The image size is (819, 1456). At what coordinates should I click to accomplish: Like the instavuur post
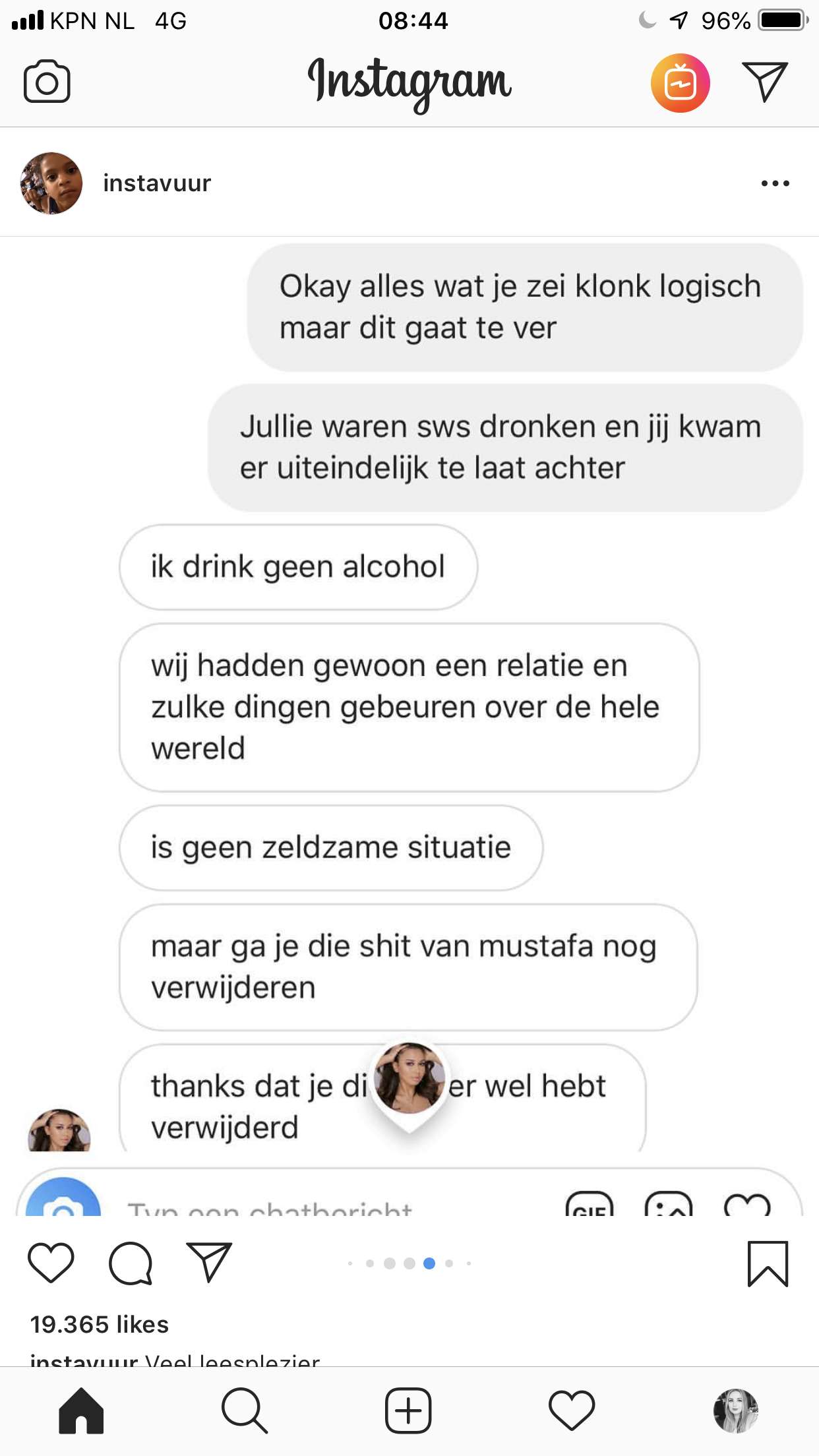pos(51,1263)
